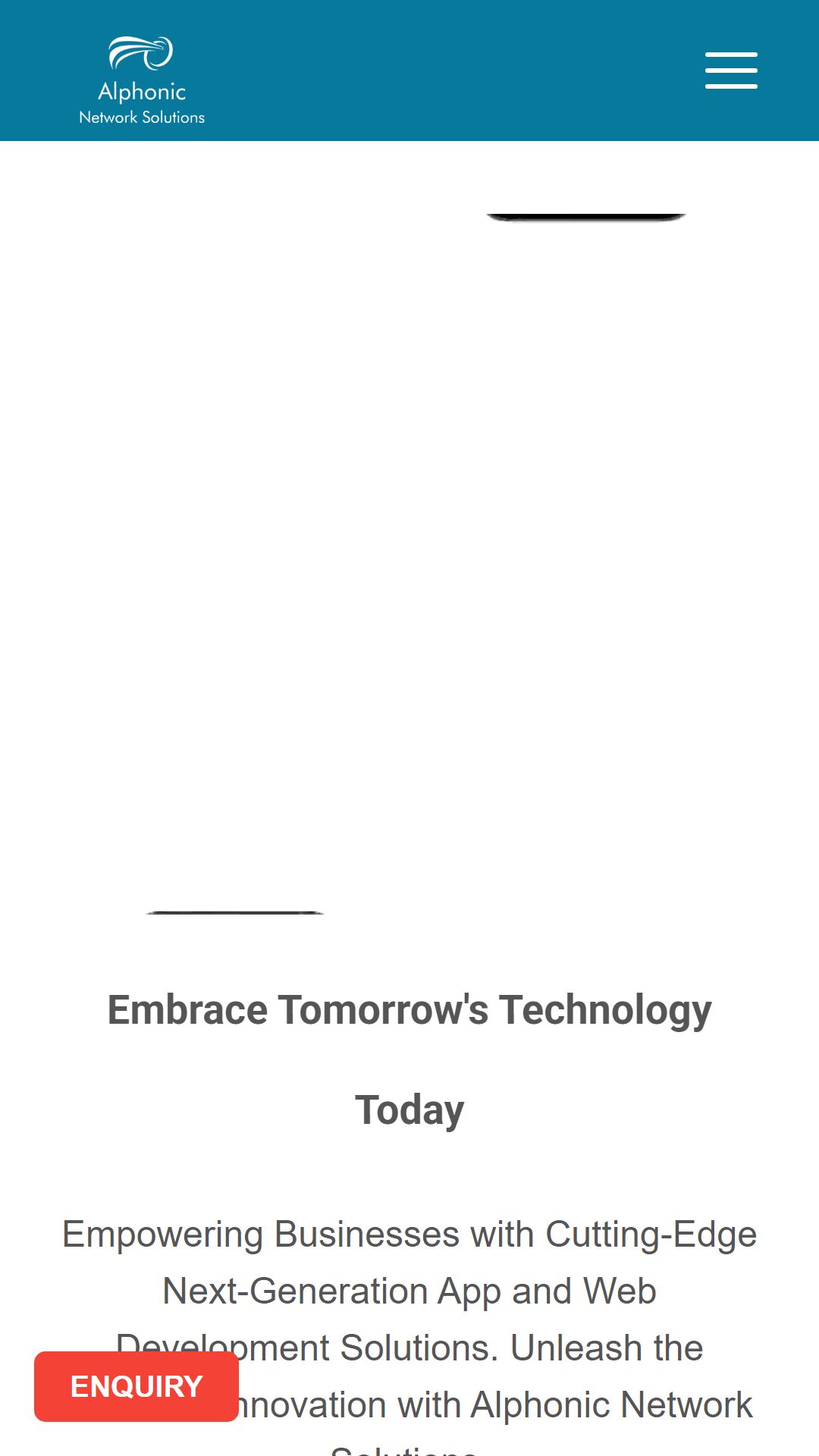Image resolution: width=819 pixels, height=1456 pixels.
Task: Open the hamburger navigation menu
Action: [731, 71]
